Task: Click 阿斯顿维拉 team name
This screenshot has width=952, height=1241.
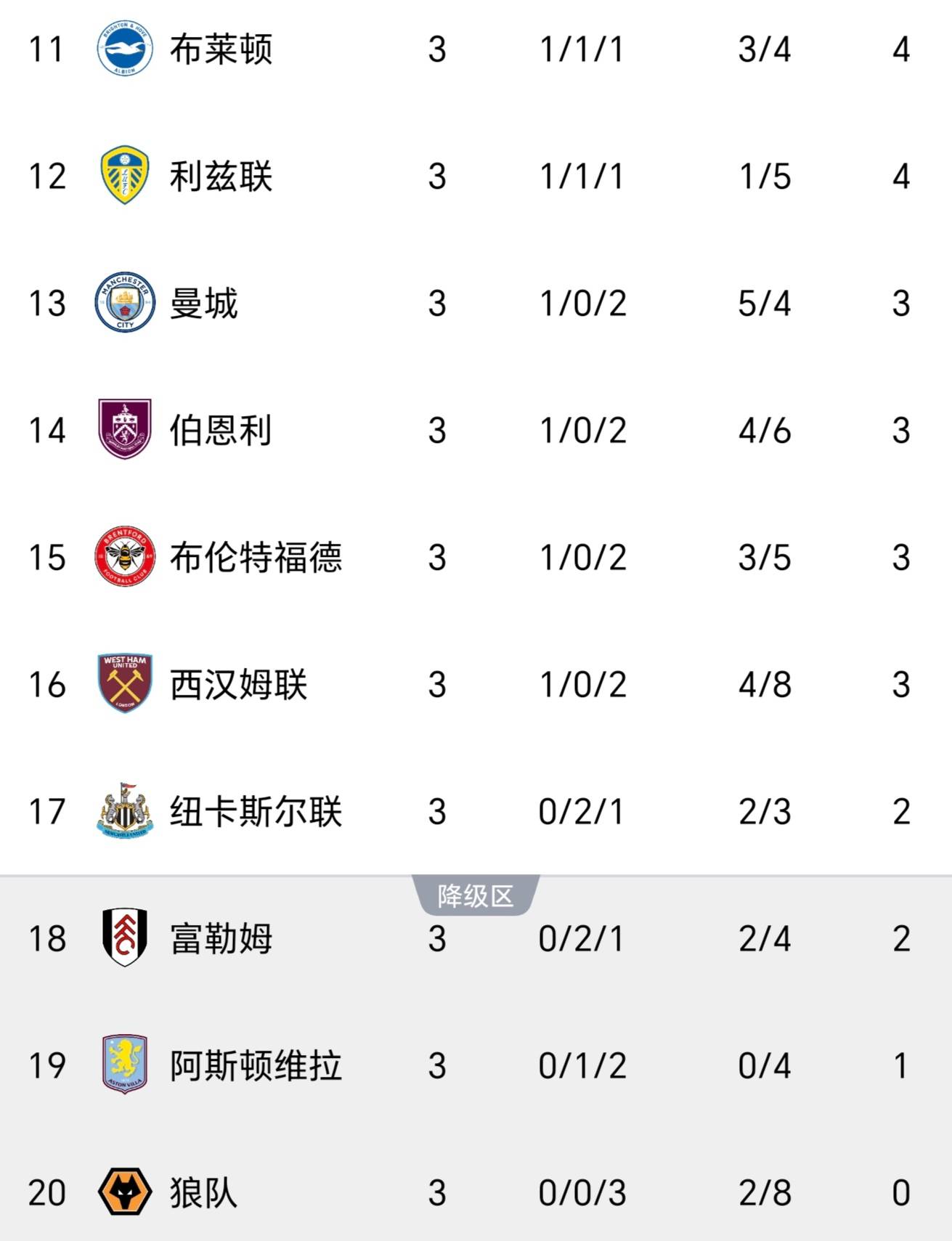Action: coord(255,1066)
